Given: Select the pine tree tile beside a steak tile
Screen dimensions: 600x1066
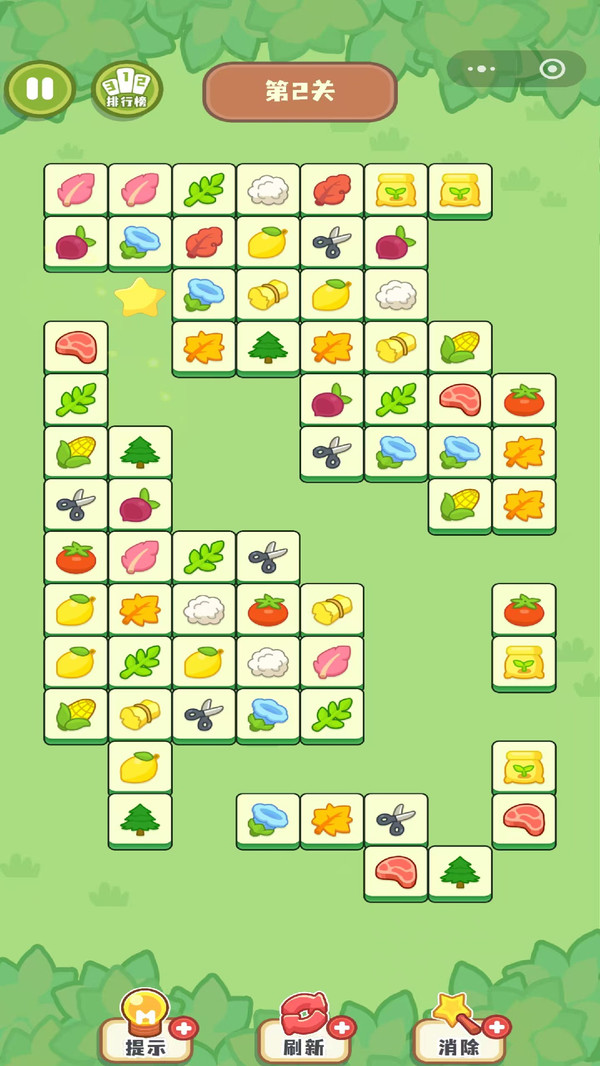Looking at the screenshot, I should 460,871.
